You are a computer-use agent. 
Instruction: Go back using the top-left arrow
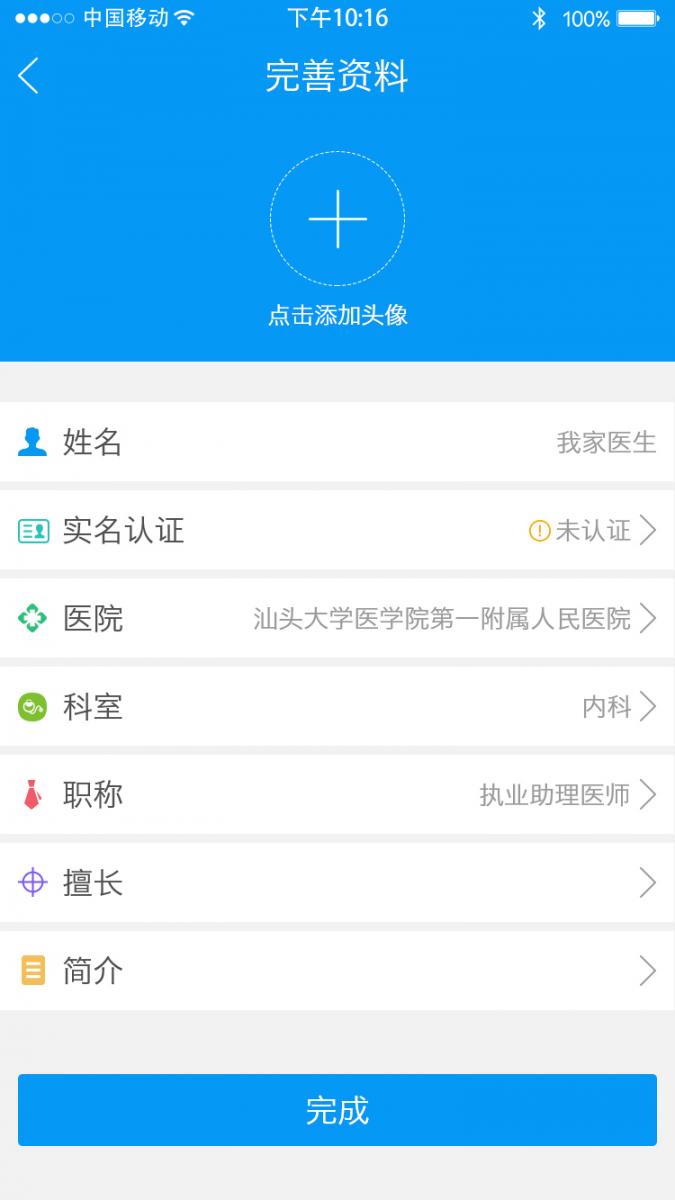(x=29, y=76)
